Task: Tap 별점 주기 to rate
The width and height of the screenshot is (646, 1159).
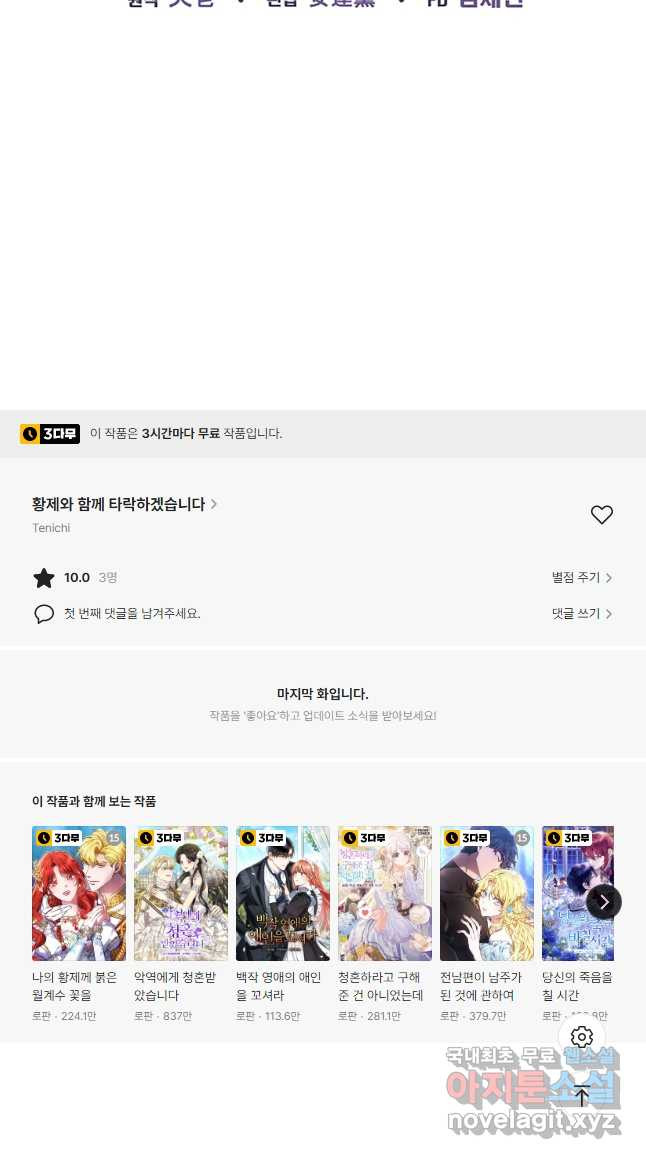Action: (581, 578)
